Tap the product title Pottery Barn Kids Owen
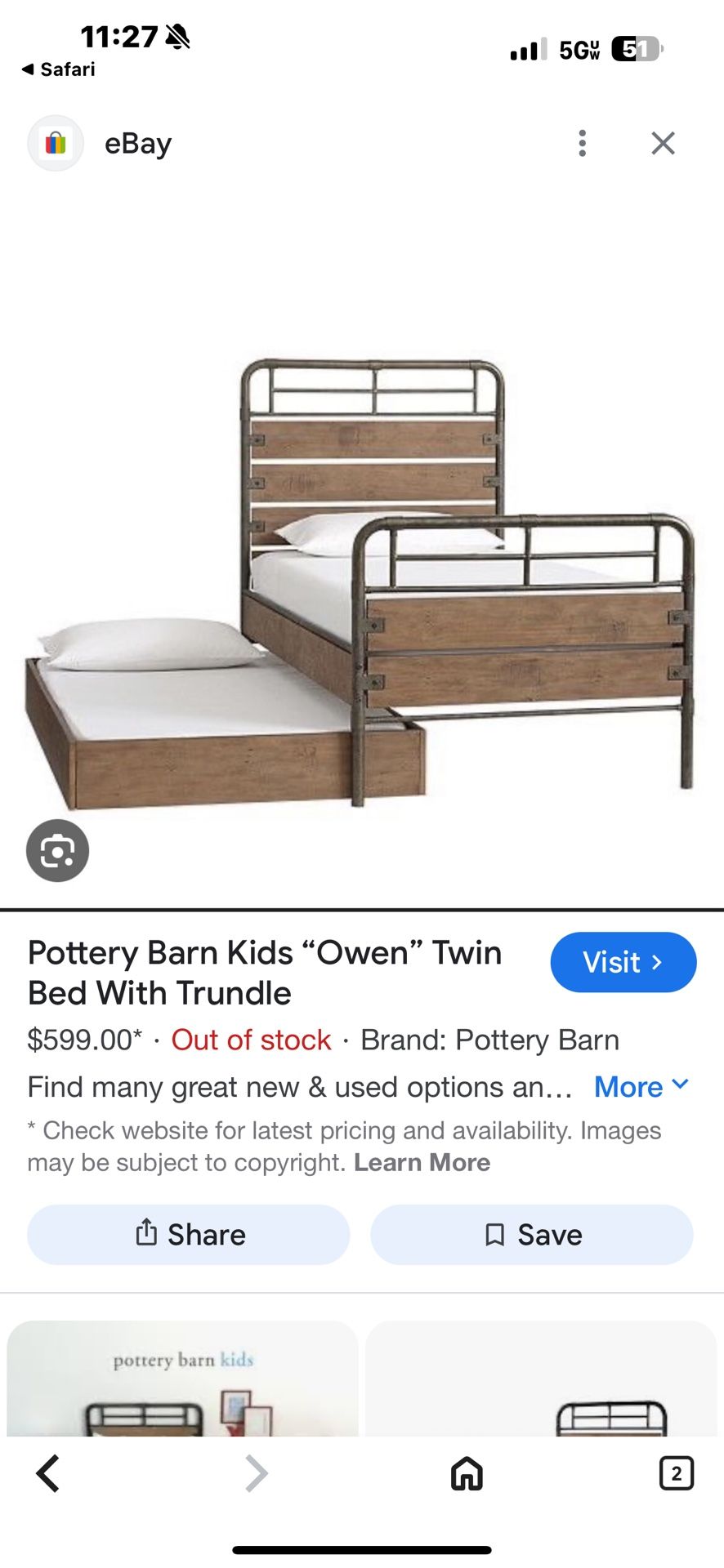The image size is (724, 1568). coord(263,972)
